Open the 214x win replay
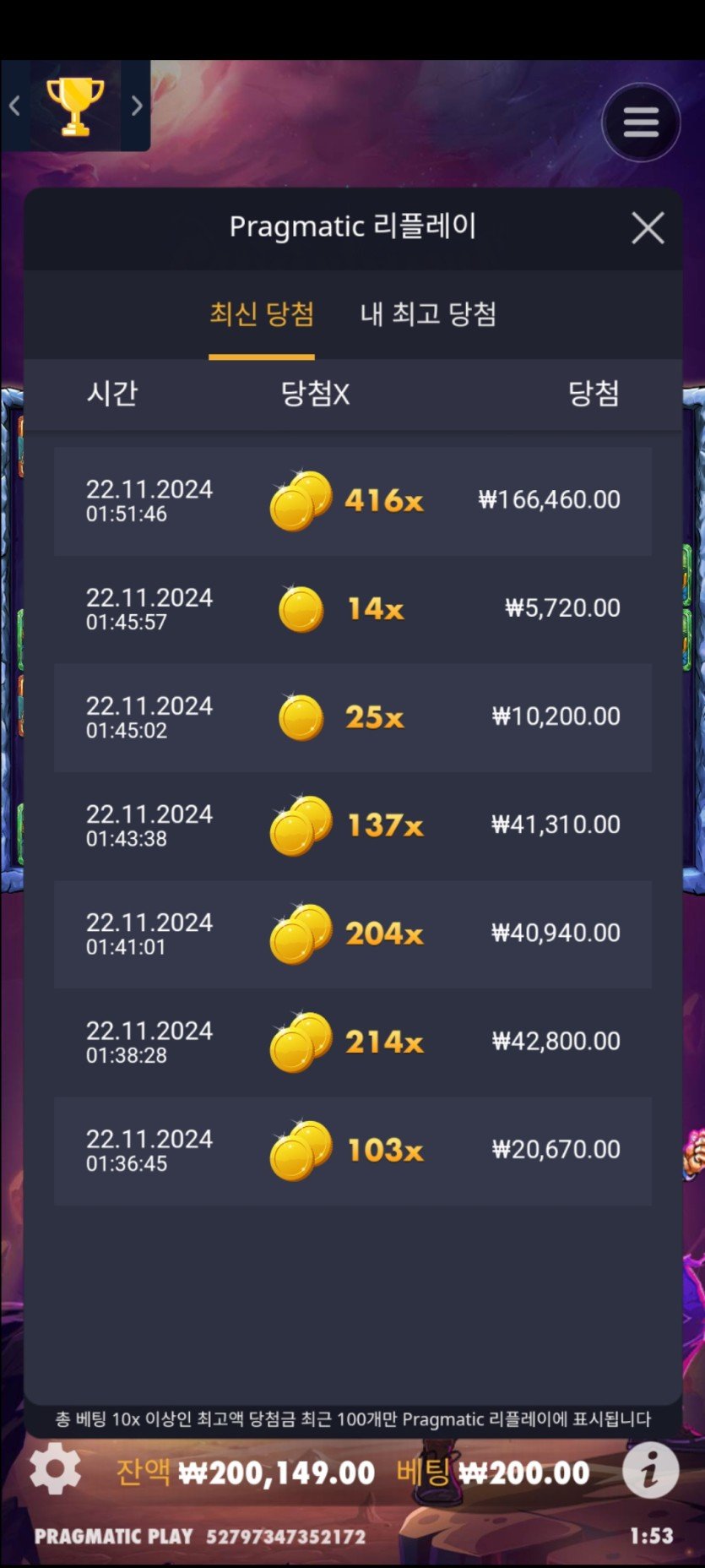This screenshot has width=705, height=1568. click(352, 1042)
